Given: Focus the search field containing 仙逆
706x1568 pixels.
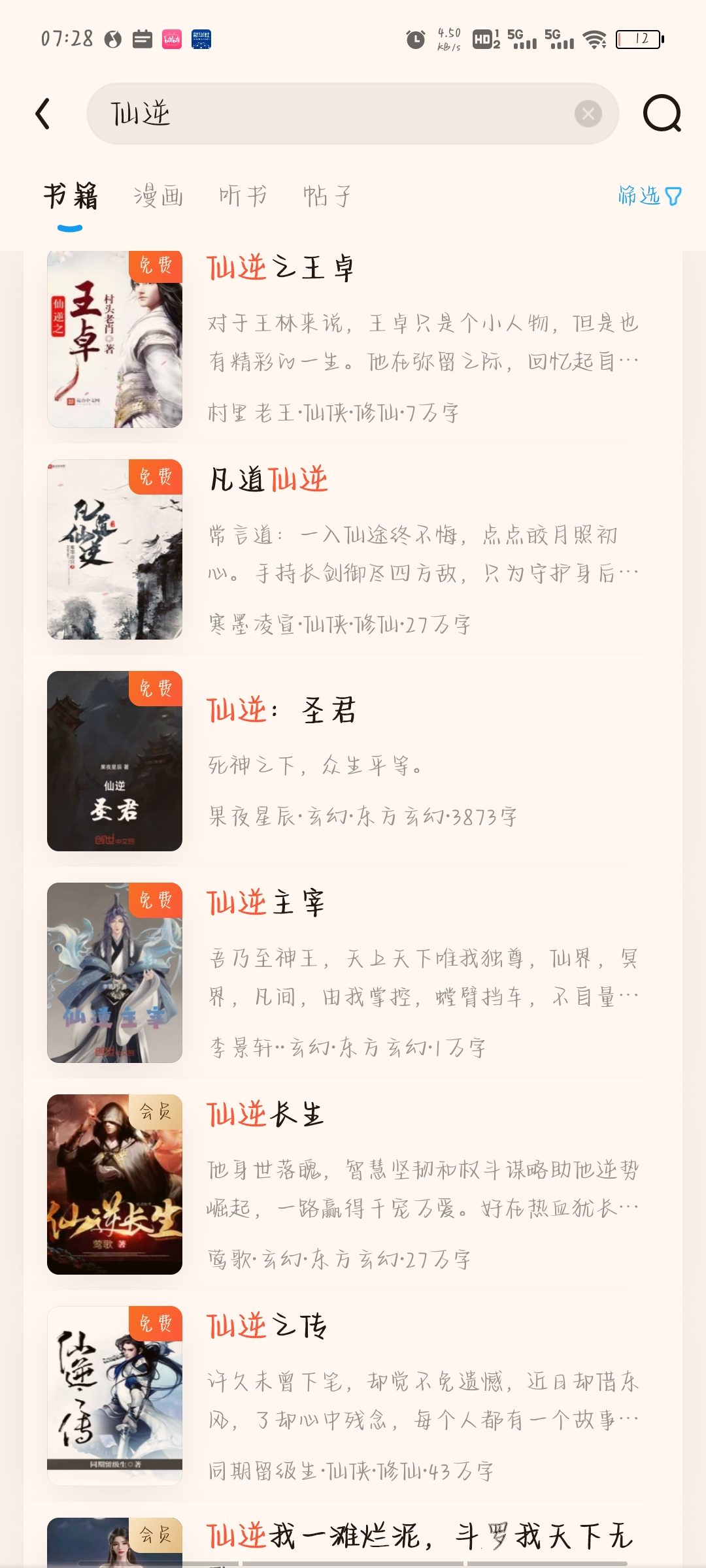Looking at the screenshot, I should (x=352, y=114).
